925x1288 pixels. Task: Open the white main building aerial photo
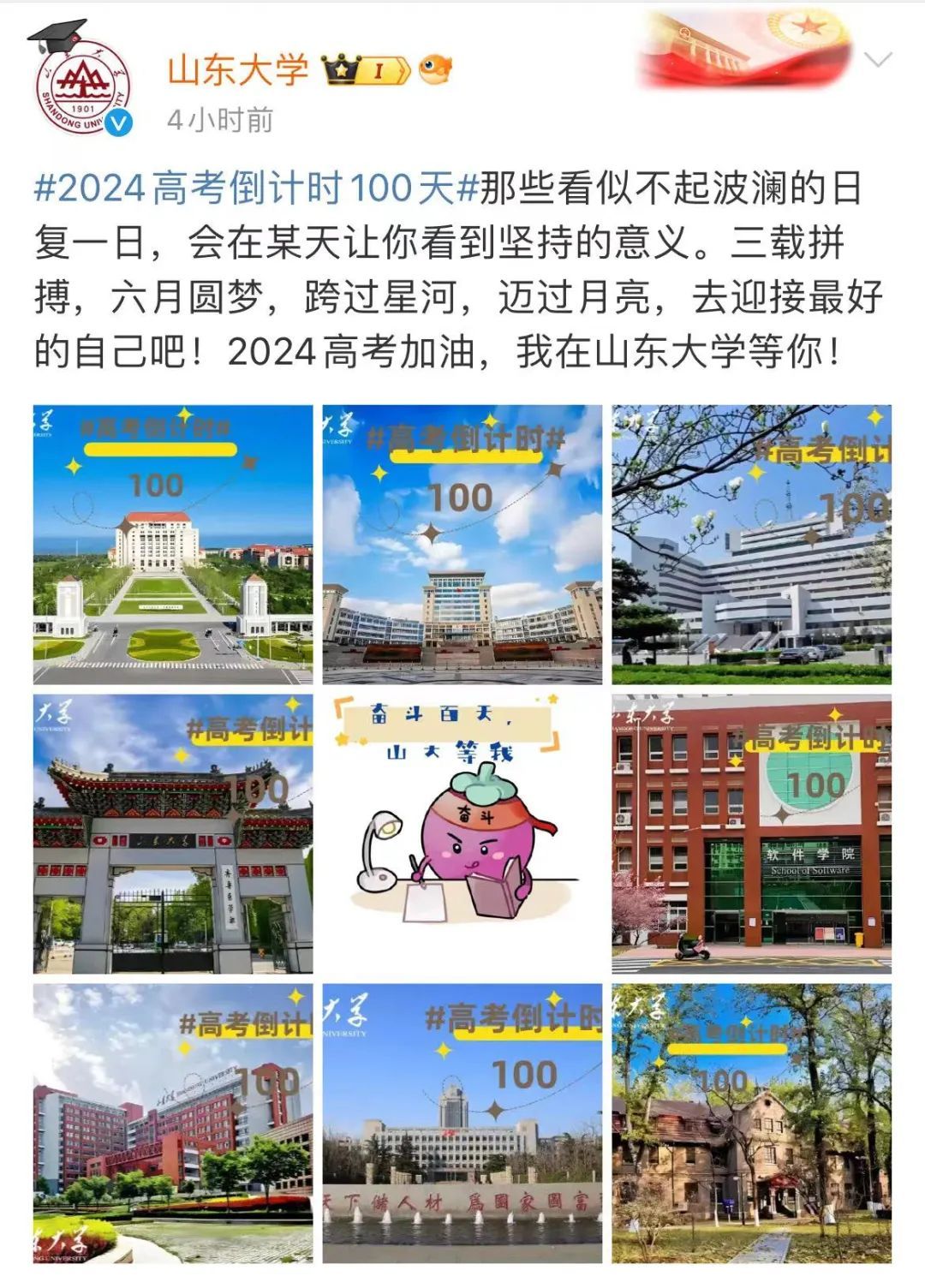[x=173, y=545]
